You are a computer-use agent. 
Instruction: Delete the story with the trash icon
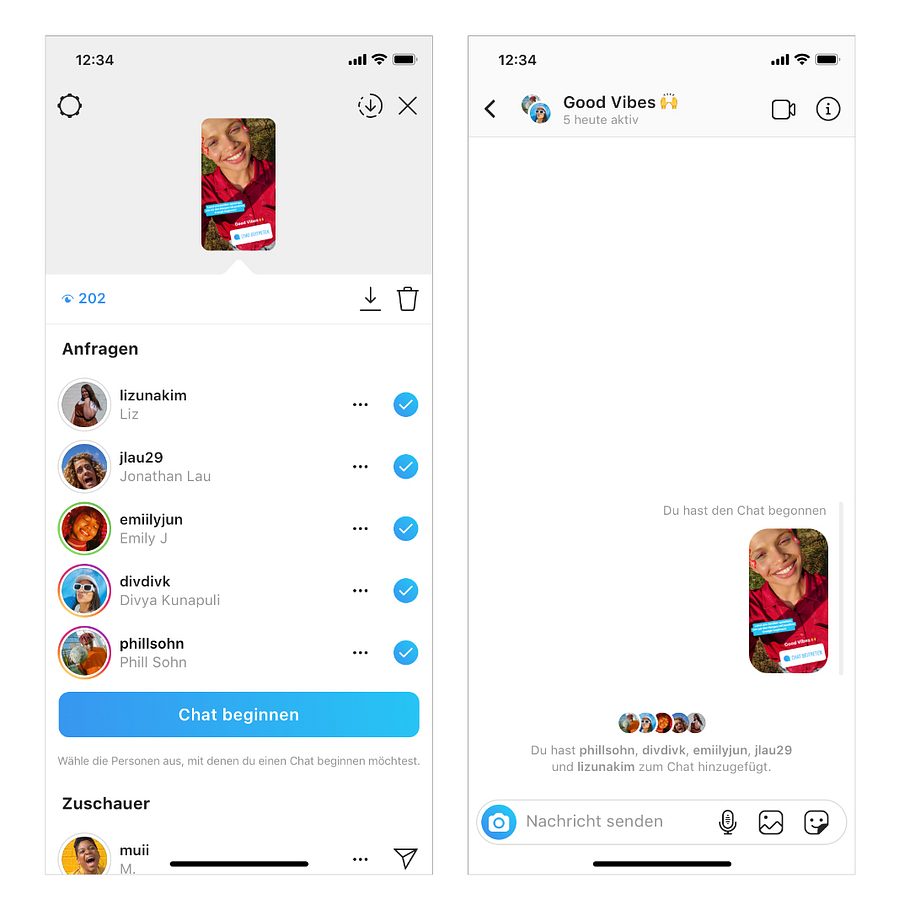click(407, 298)
